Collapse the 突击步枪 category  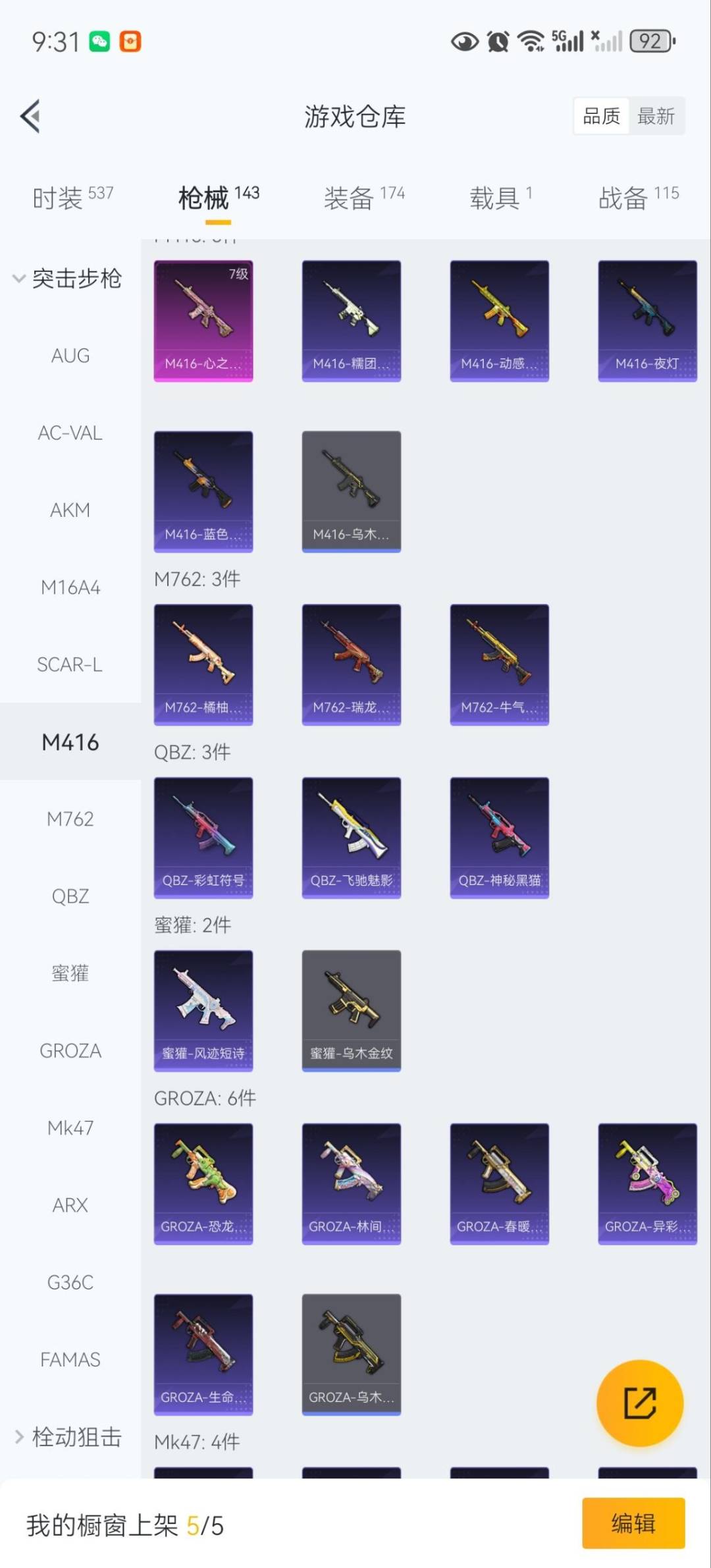click(68, 279)
